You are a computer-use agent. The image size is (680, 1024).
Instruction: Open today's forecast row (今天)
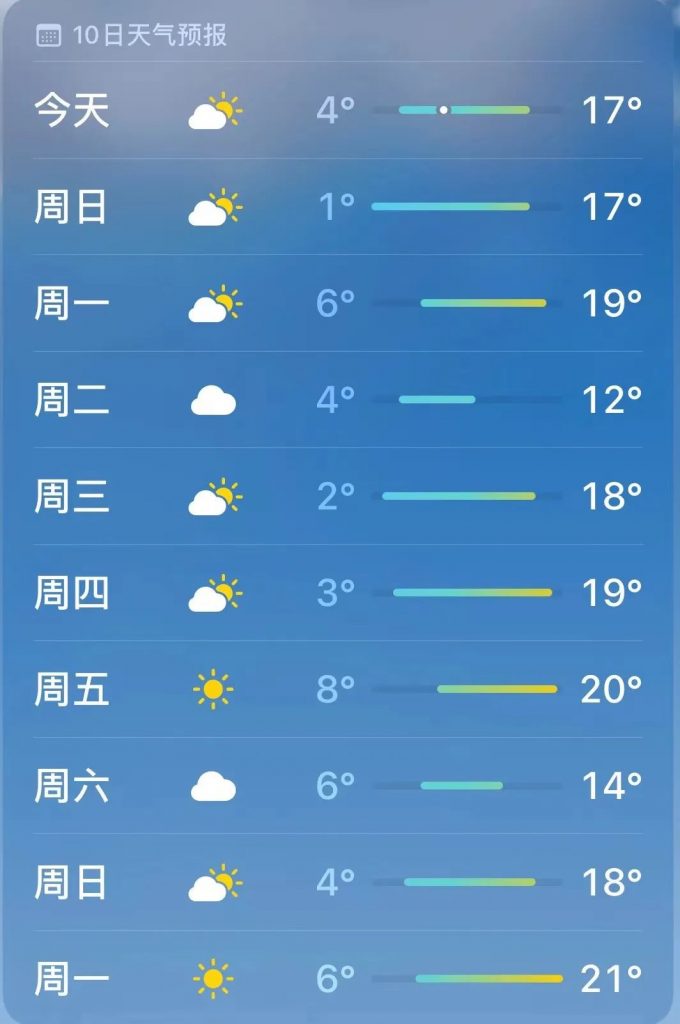(340, 110)
